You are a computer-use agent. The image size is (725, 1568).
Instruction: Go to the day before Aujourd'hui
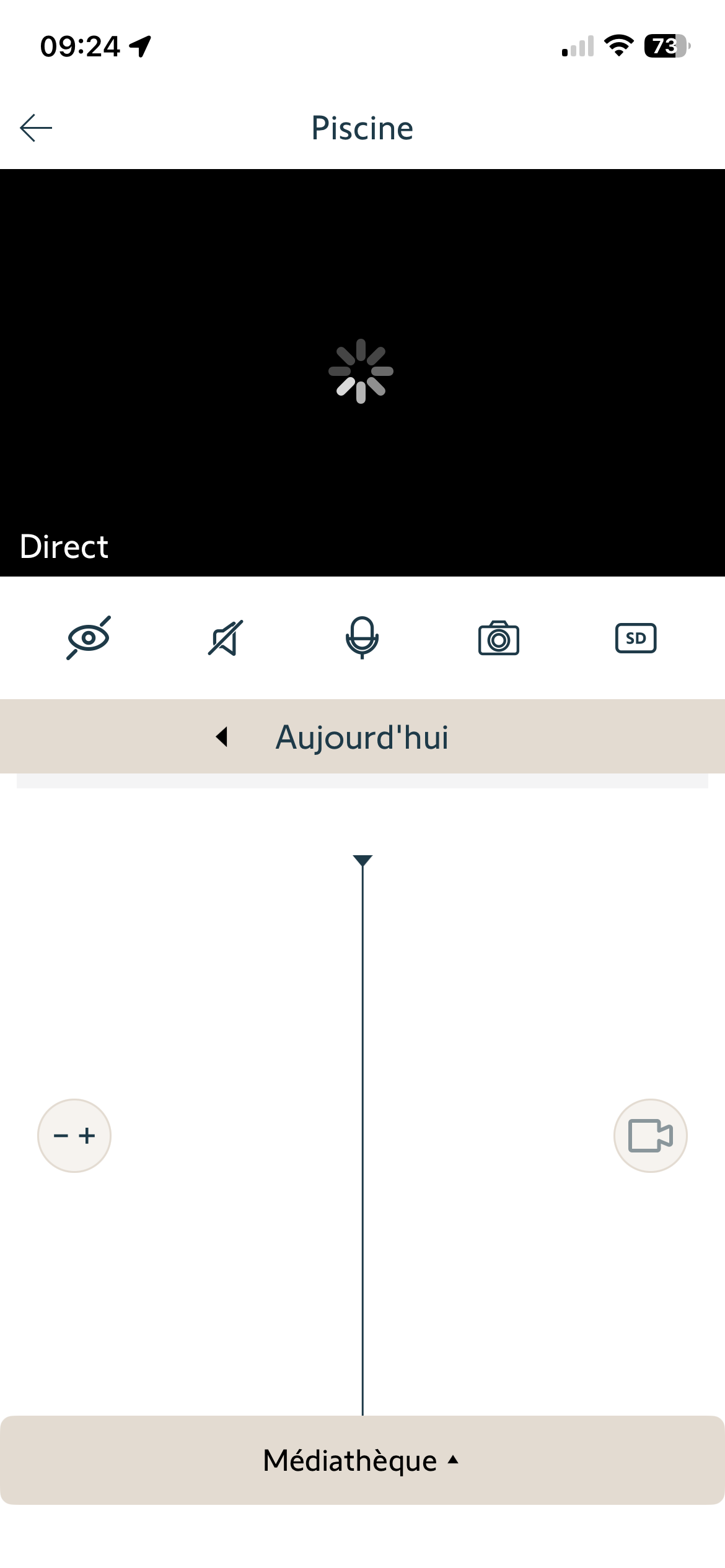[x=221, y=737]
